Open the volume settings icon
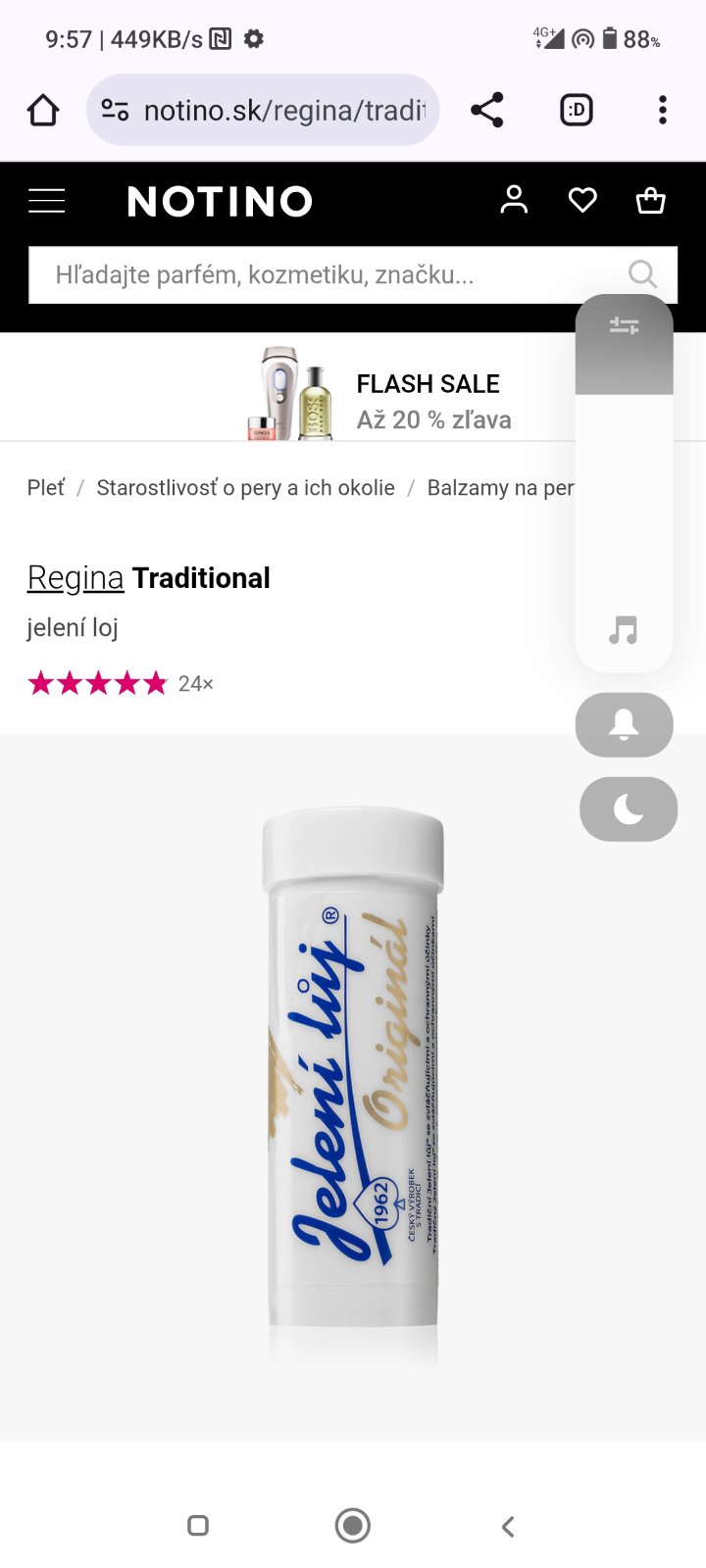The image size is (706, 1568). coord(624,325)
